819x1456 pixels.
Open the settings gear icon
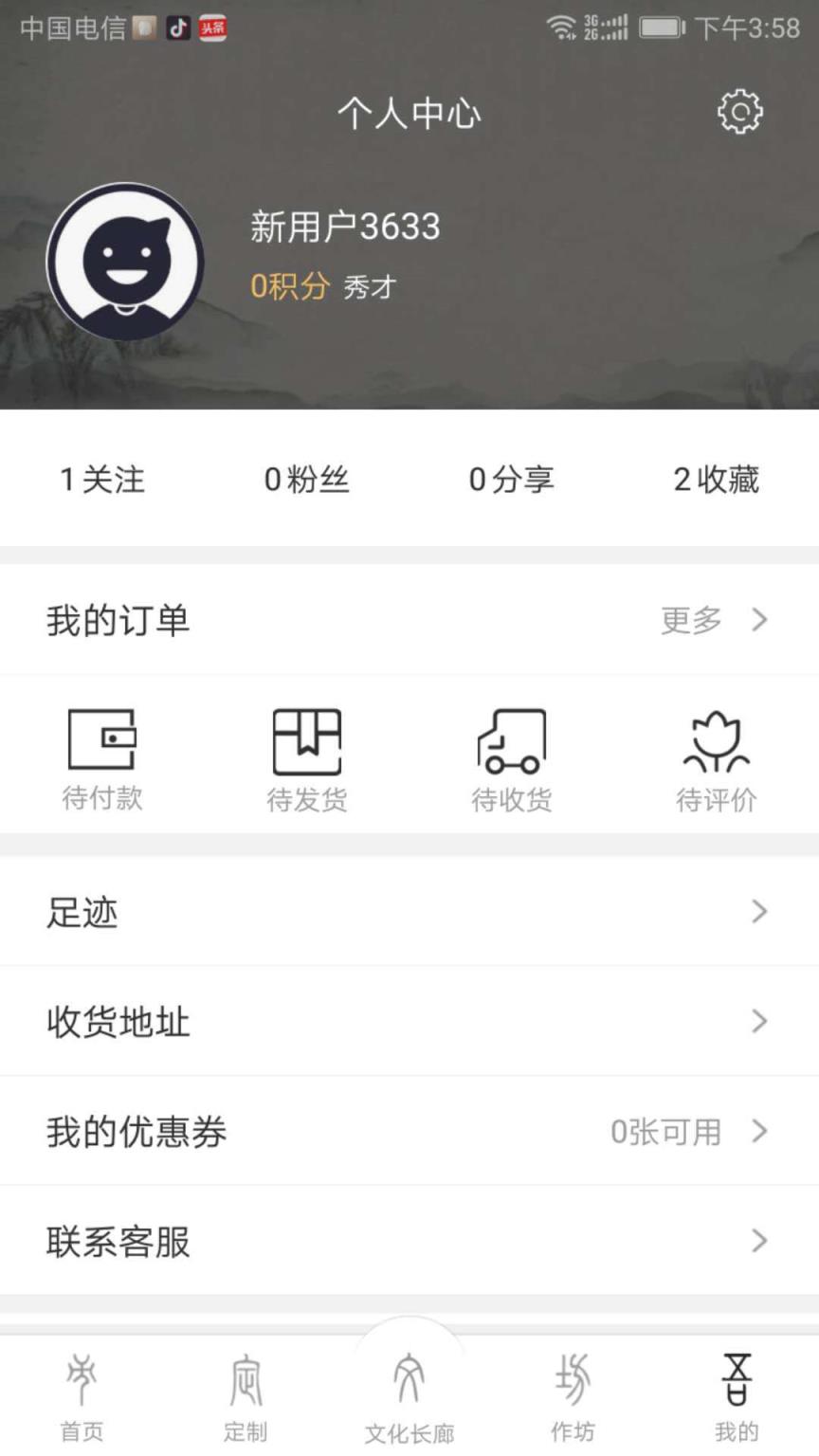pyautogui.click(x=739, y=111)
